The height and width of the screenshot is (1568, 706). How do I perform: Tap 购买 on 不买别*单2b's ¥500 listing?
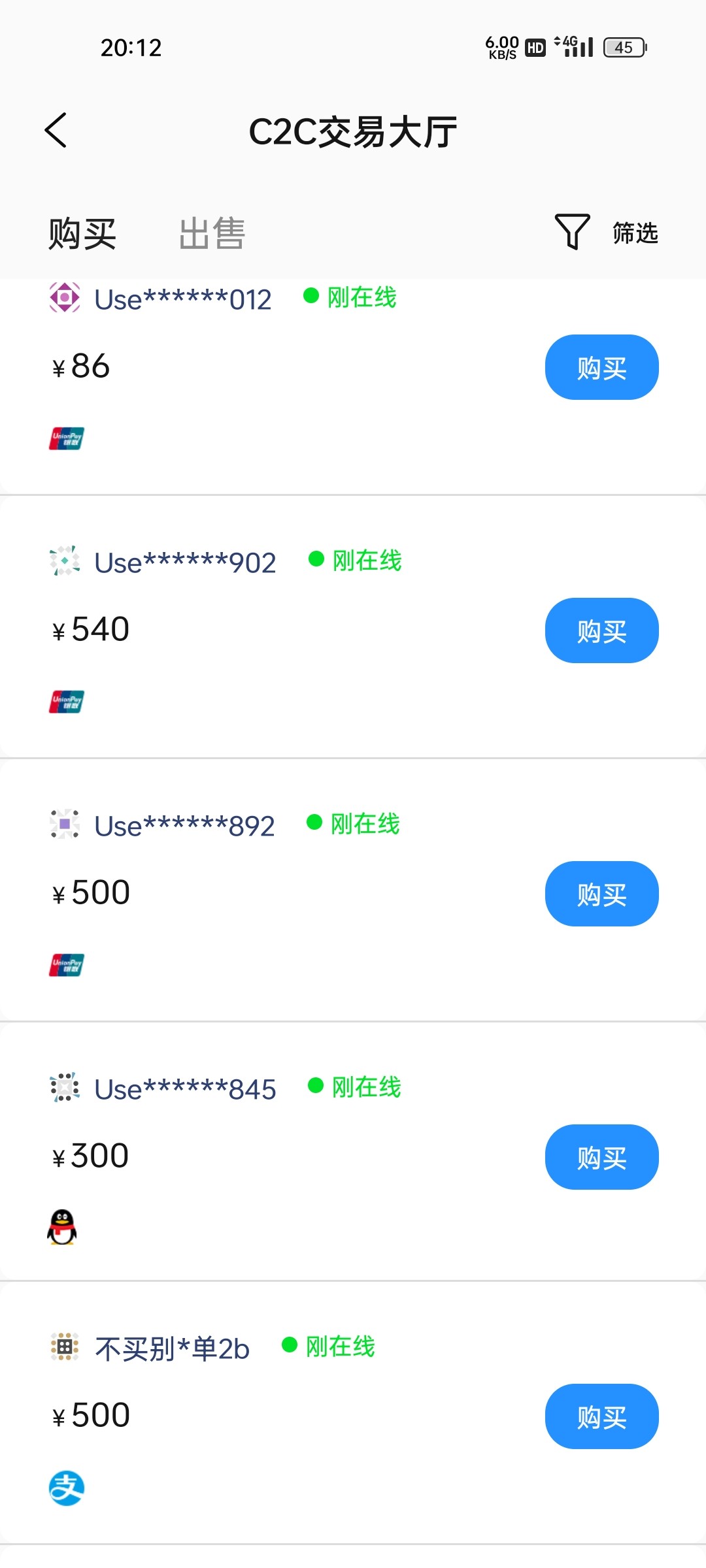pyautogui.click(x=601, y=1418)
